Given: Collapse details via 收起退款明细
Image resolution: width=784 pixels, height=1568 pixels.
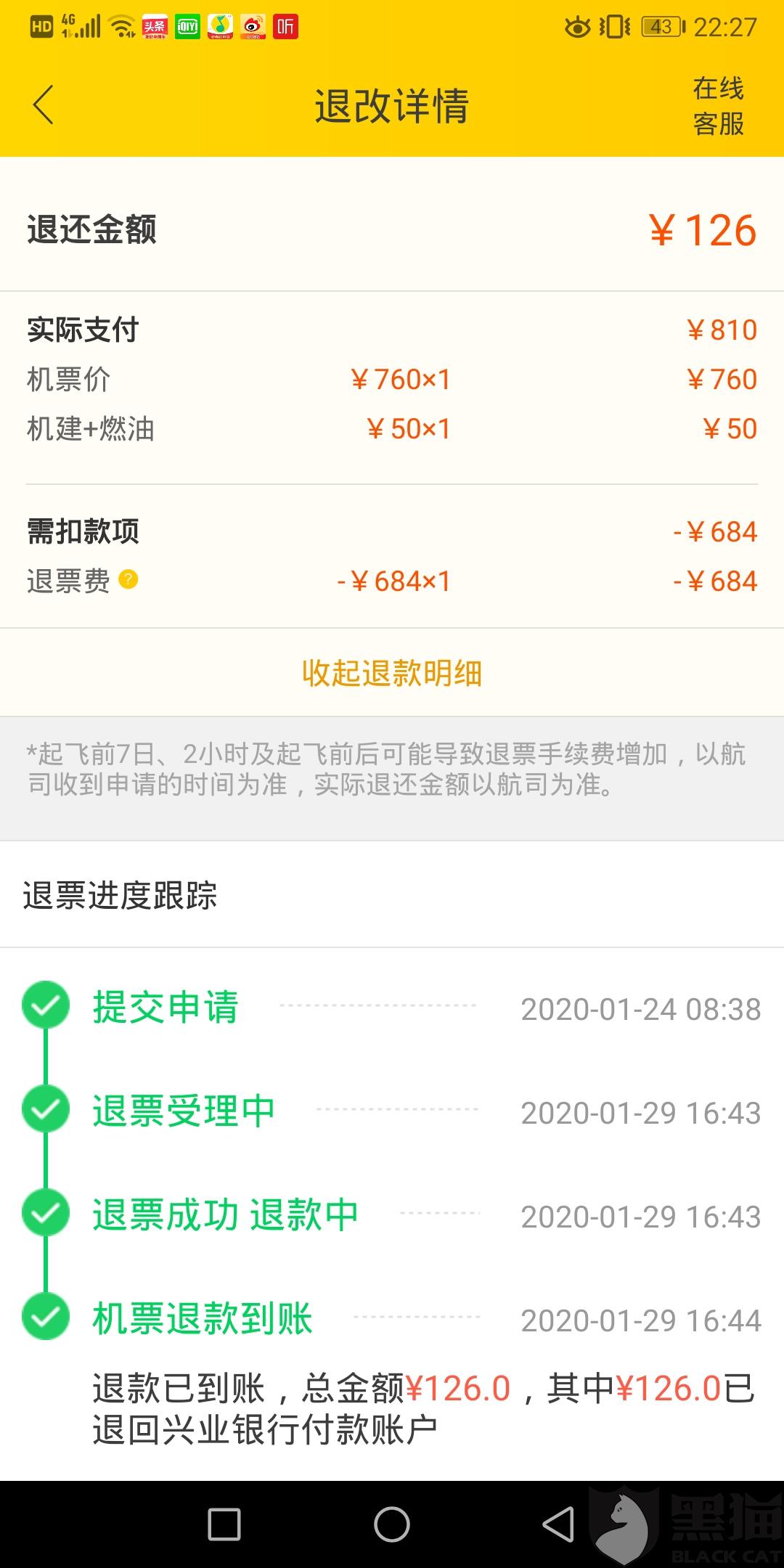Looking at the screenshot, I should click(392, 673).
